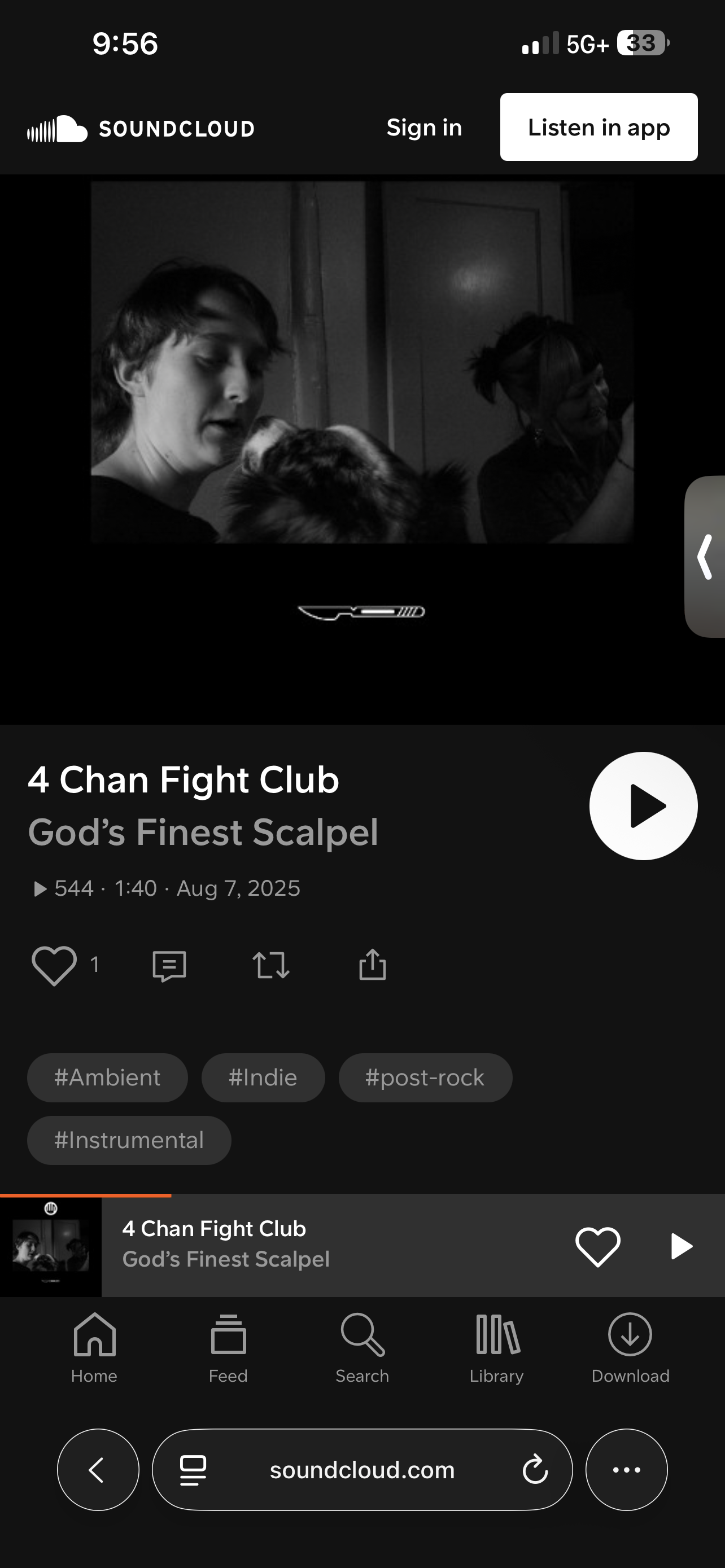Tap the Sign in link
Screen dimensions: 725x1568
[423, 128]
